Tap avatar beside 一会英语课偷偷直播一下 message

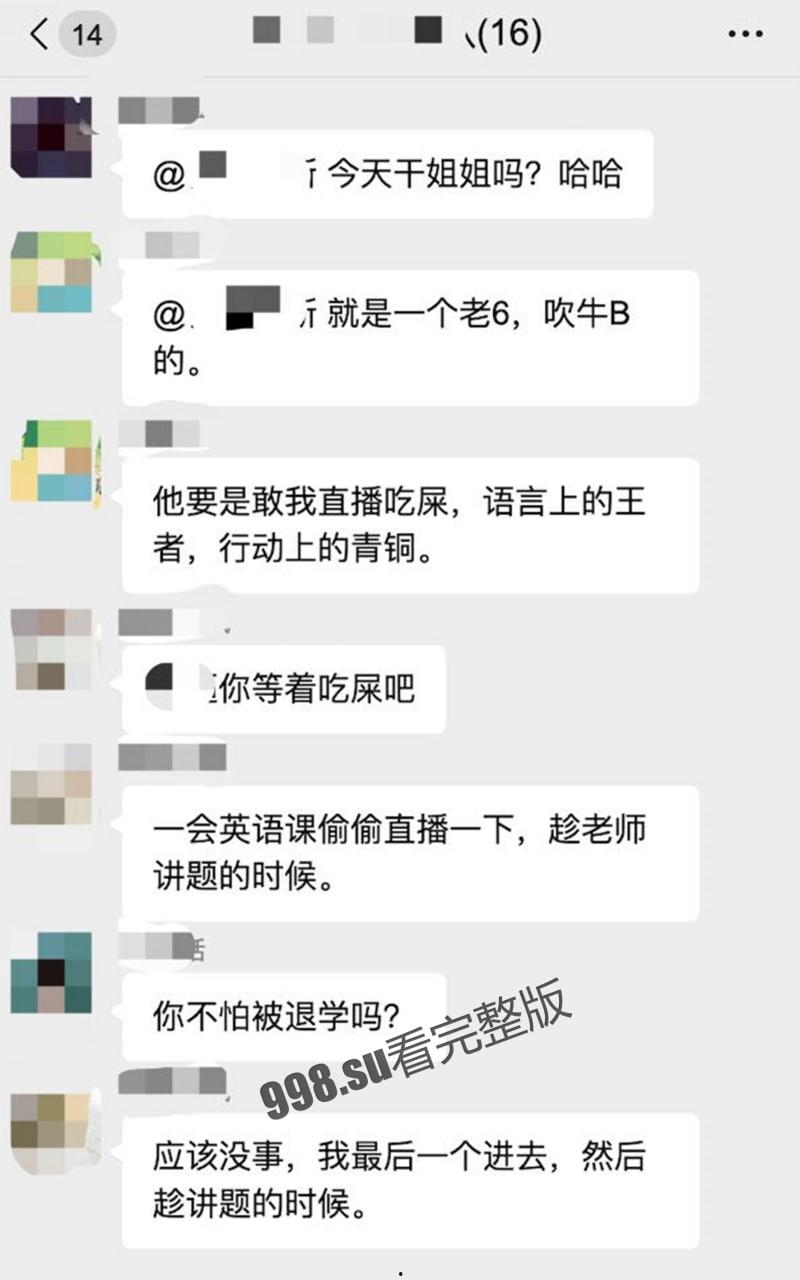(51, 784)
